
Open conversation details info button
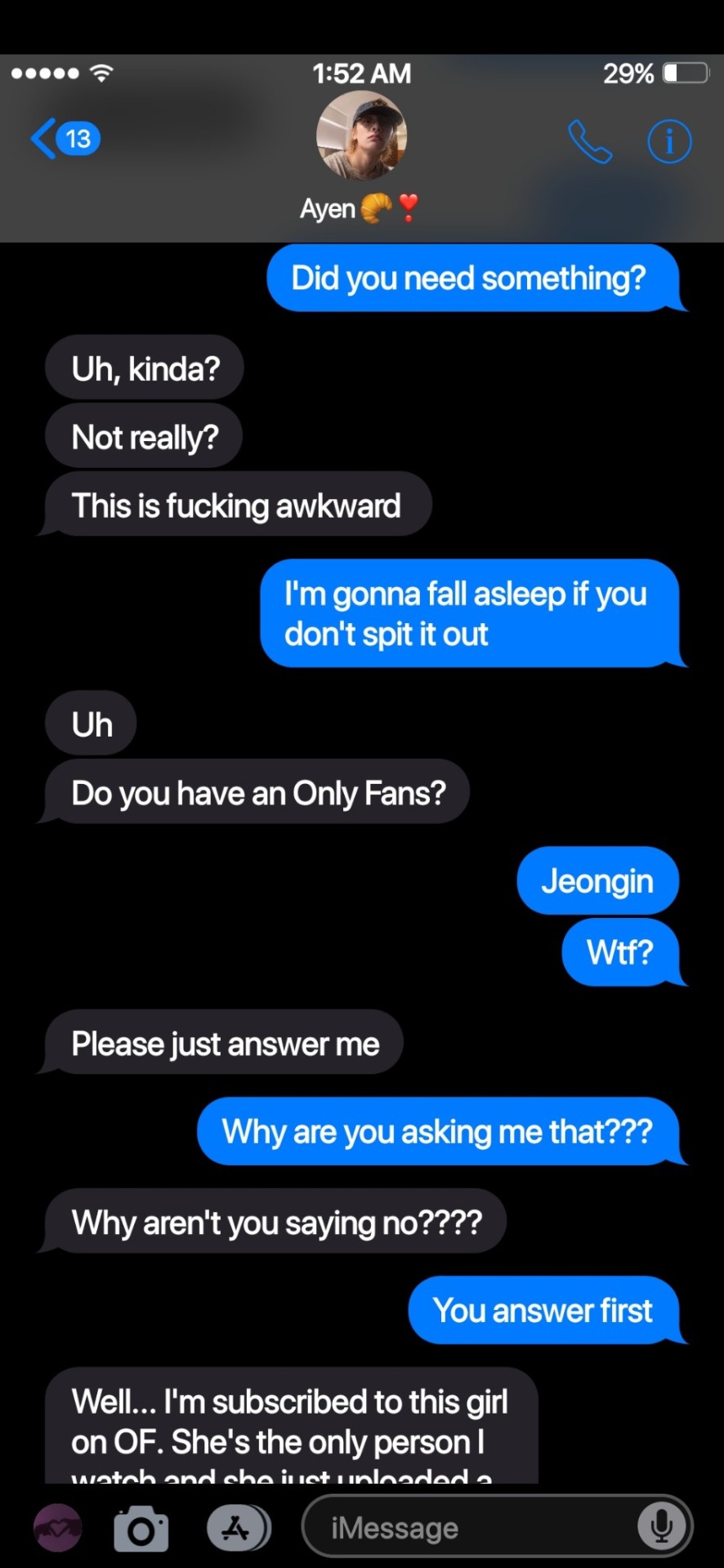(x=669, y=142)
